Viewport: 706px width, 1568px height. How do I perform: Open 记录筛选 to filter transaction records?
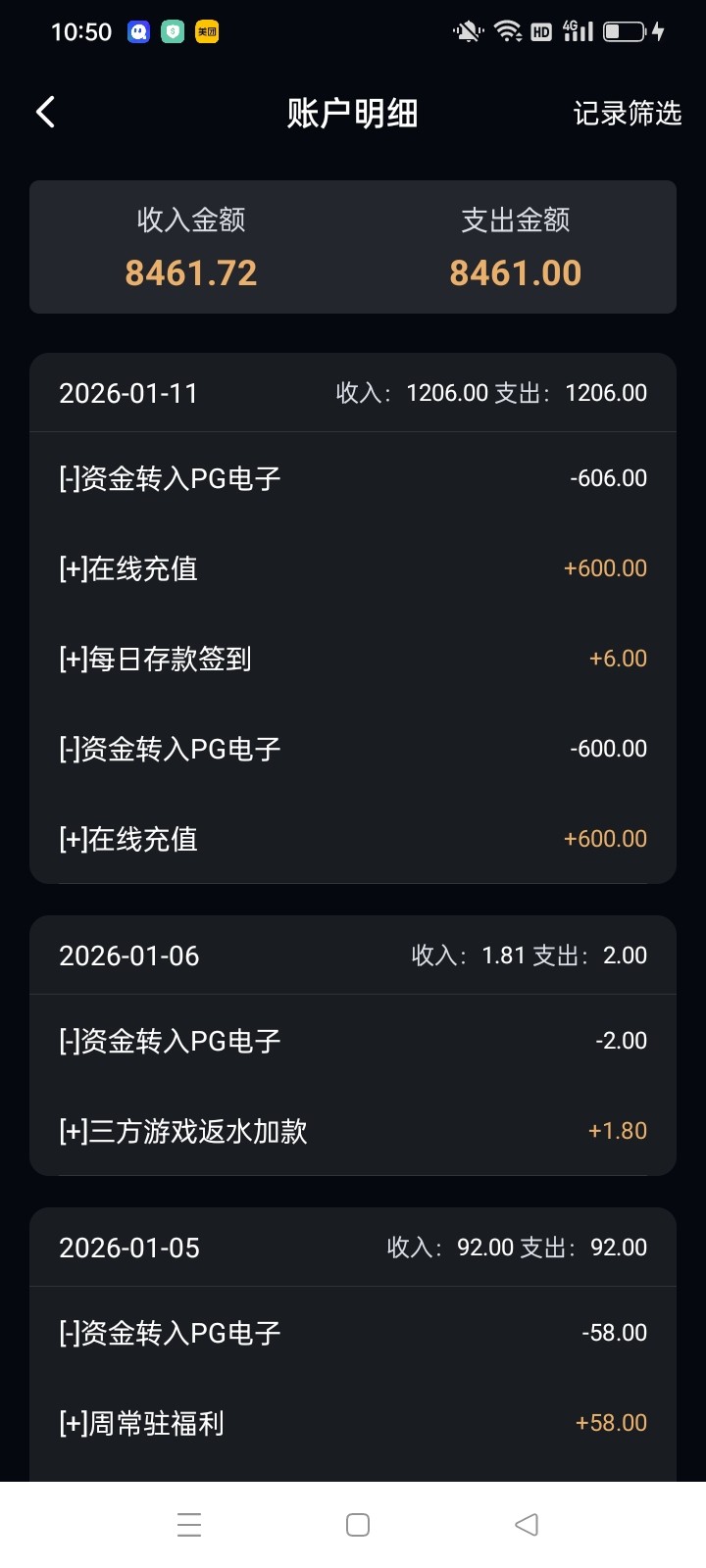point(628,112)
